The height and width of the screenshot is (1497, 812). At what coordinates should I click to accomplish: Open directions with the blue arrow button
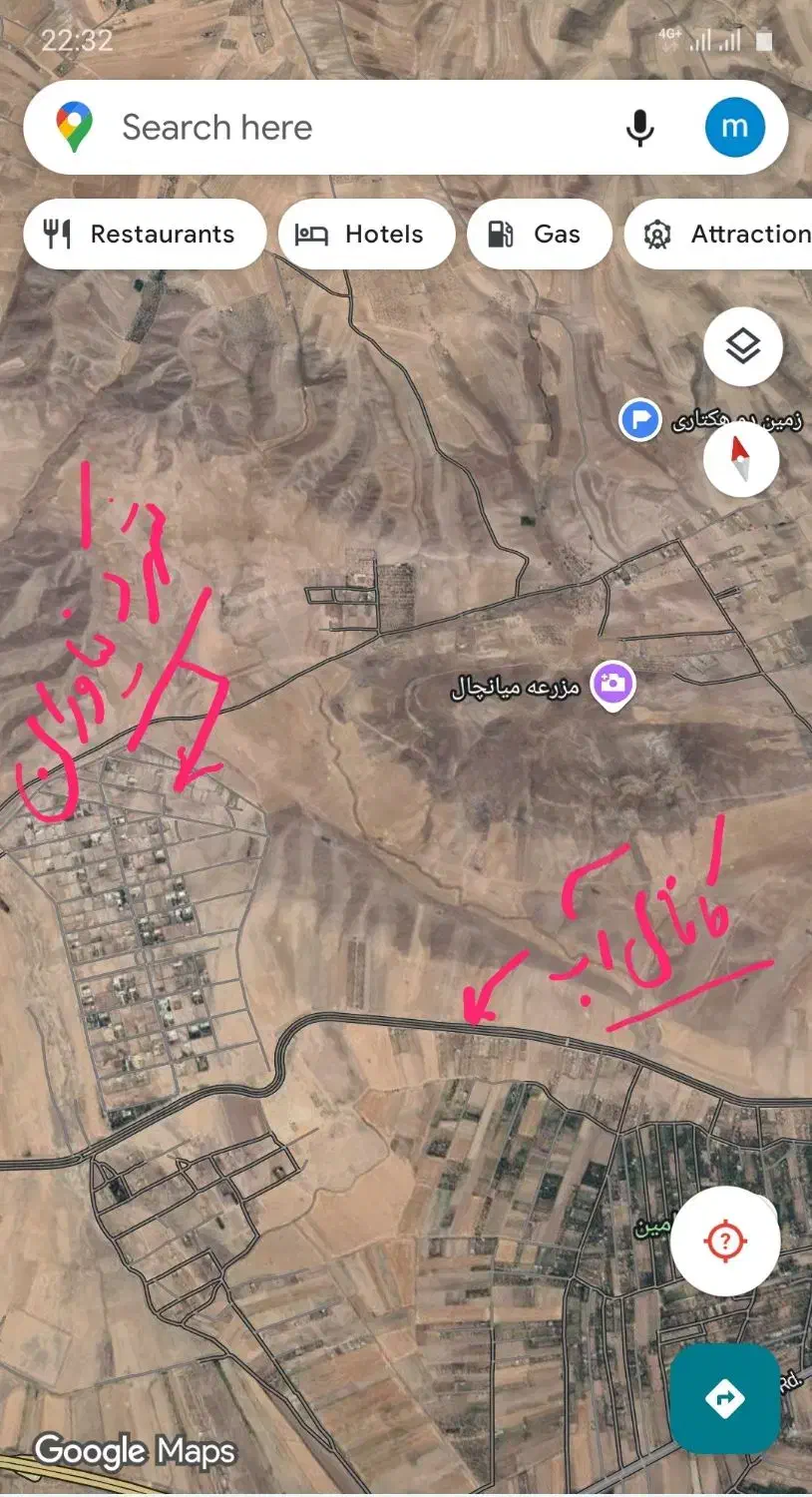(x=724, y=1398)
